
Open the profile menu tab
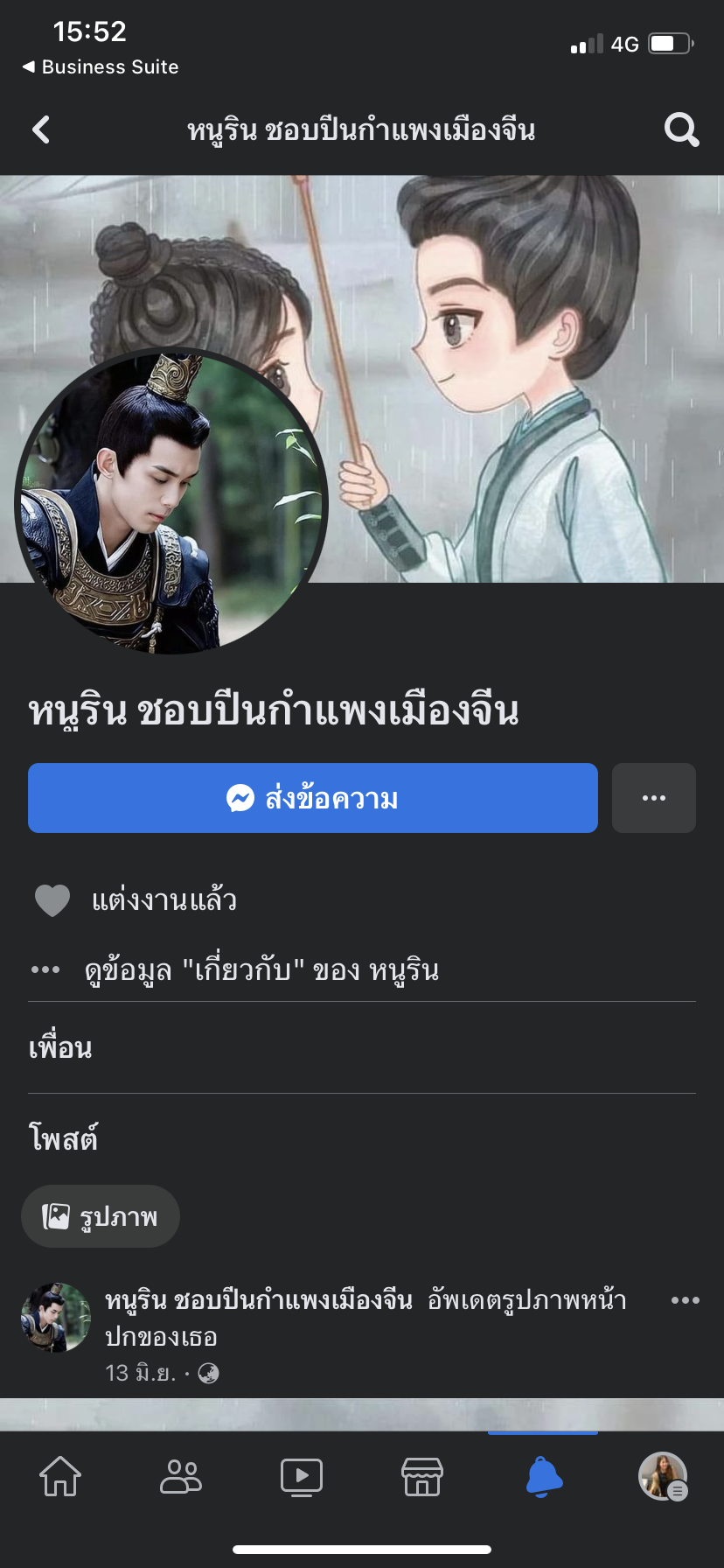coord(663,1477)
